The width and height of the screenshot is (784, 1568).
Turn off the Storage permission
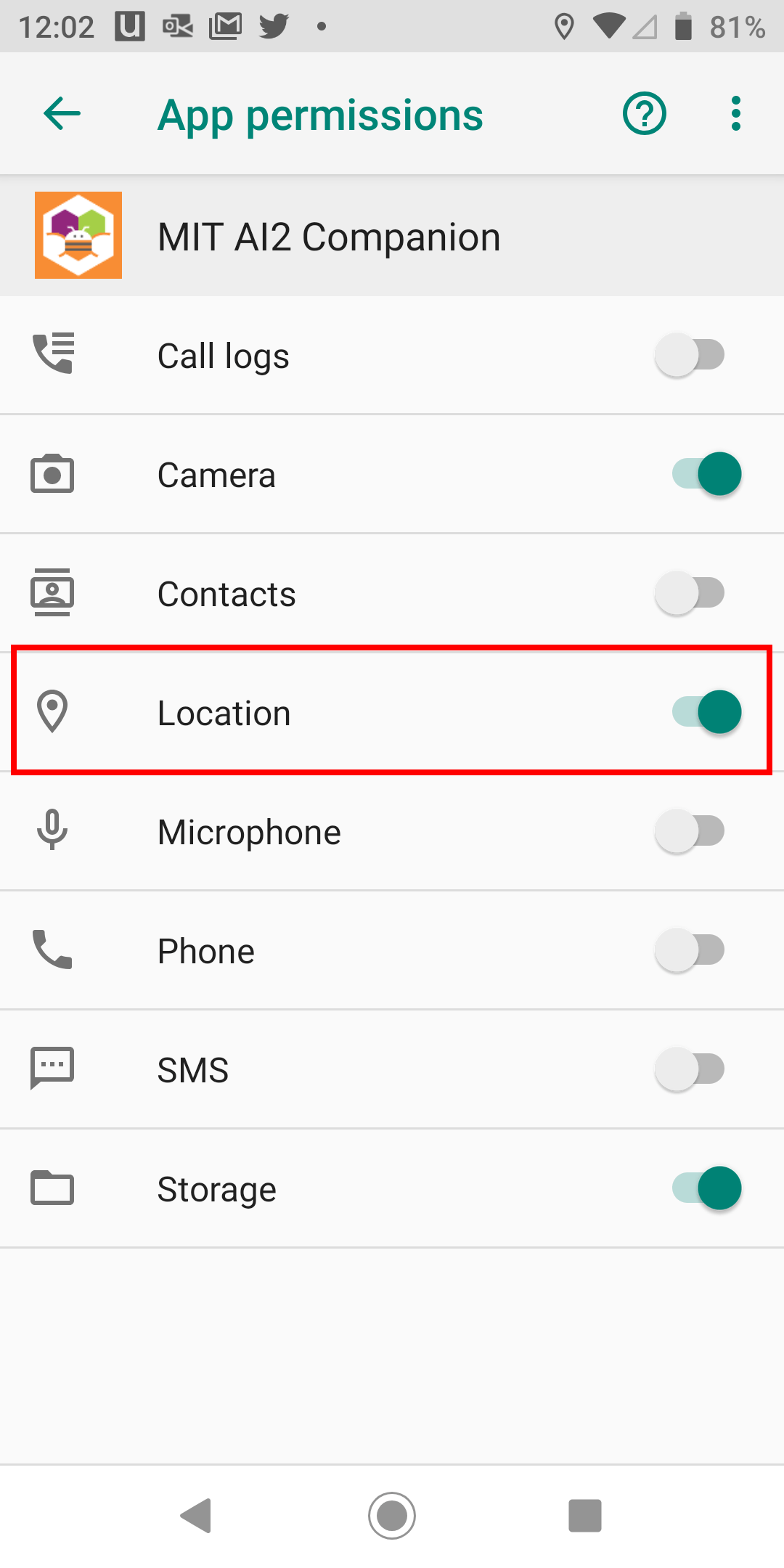click(x=706, y=1188)
